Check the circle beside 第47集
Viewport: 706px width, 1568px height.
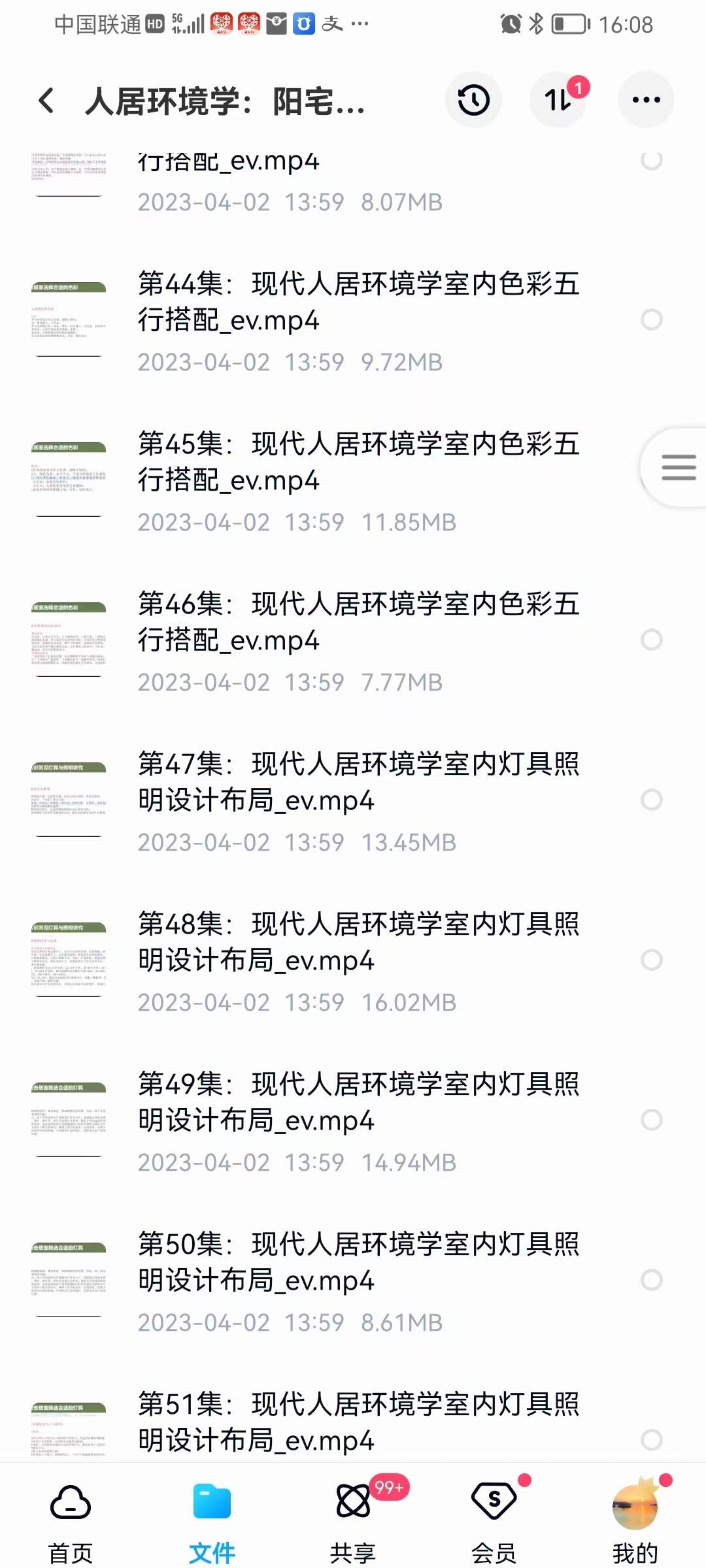pyautogui.click(x=651, y=798)
